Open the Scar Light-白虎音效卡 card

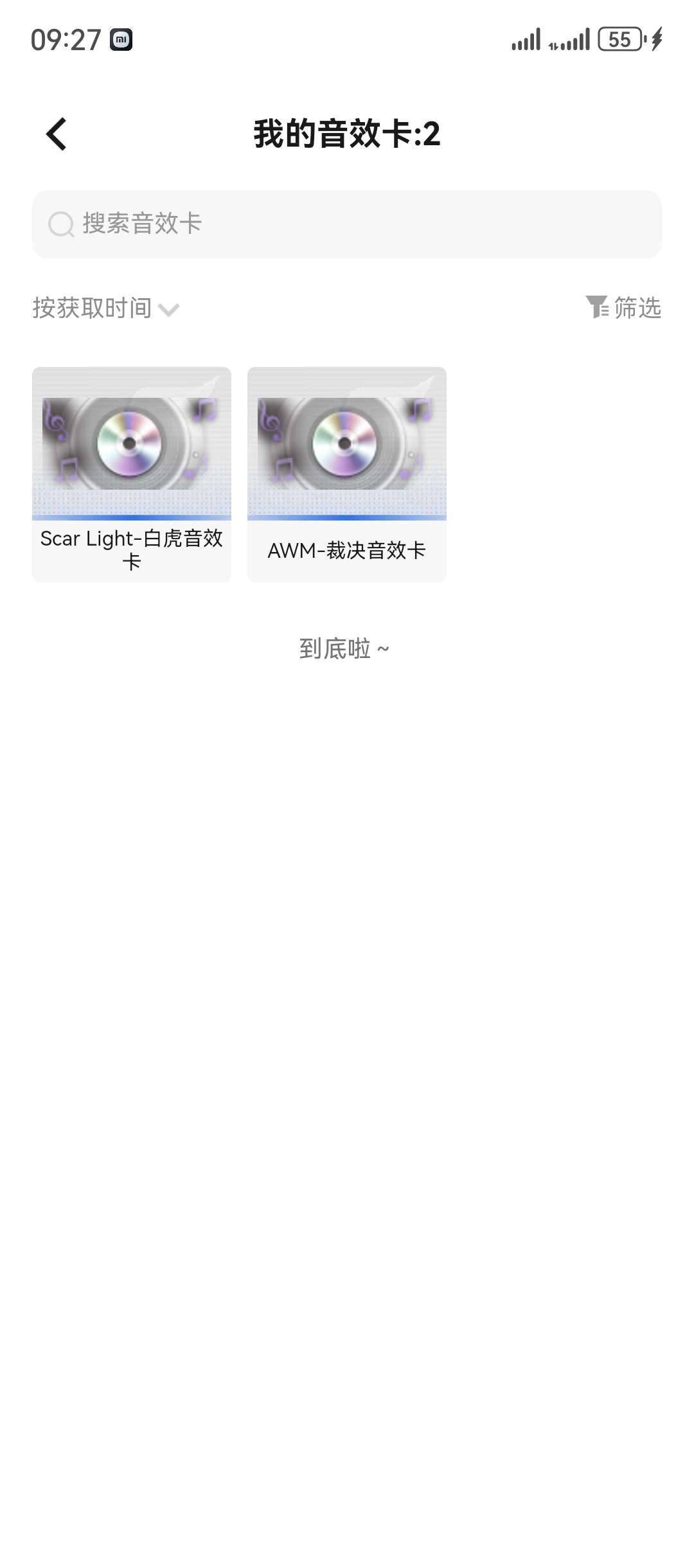132,474
